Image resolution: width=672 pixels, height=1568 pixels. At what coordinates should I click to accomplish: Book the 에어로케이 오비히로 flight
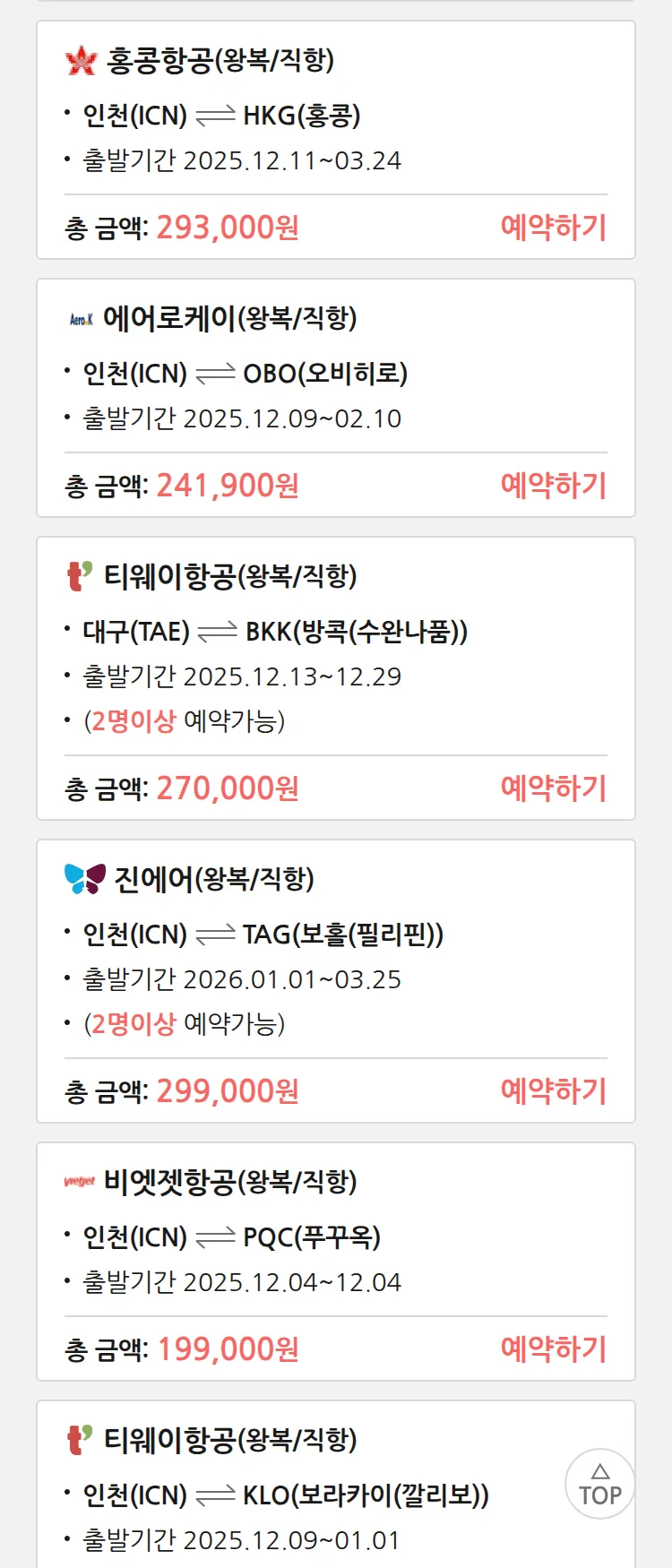coord(553,486)
